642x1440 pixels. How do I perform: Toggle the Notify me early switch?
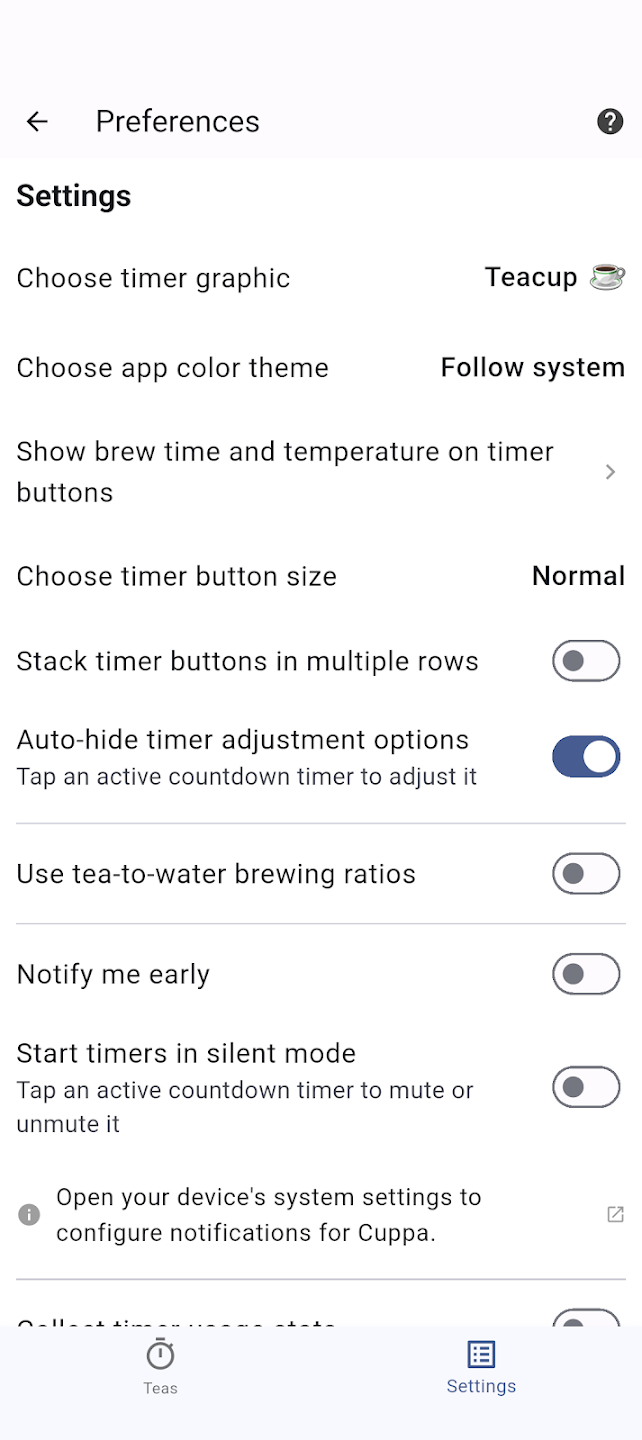586,974
